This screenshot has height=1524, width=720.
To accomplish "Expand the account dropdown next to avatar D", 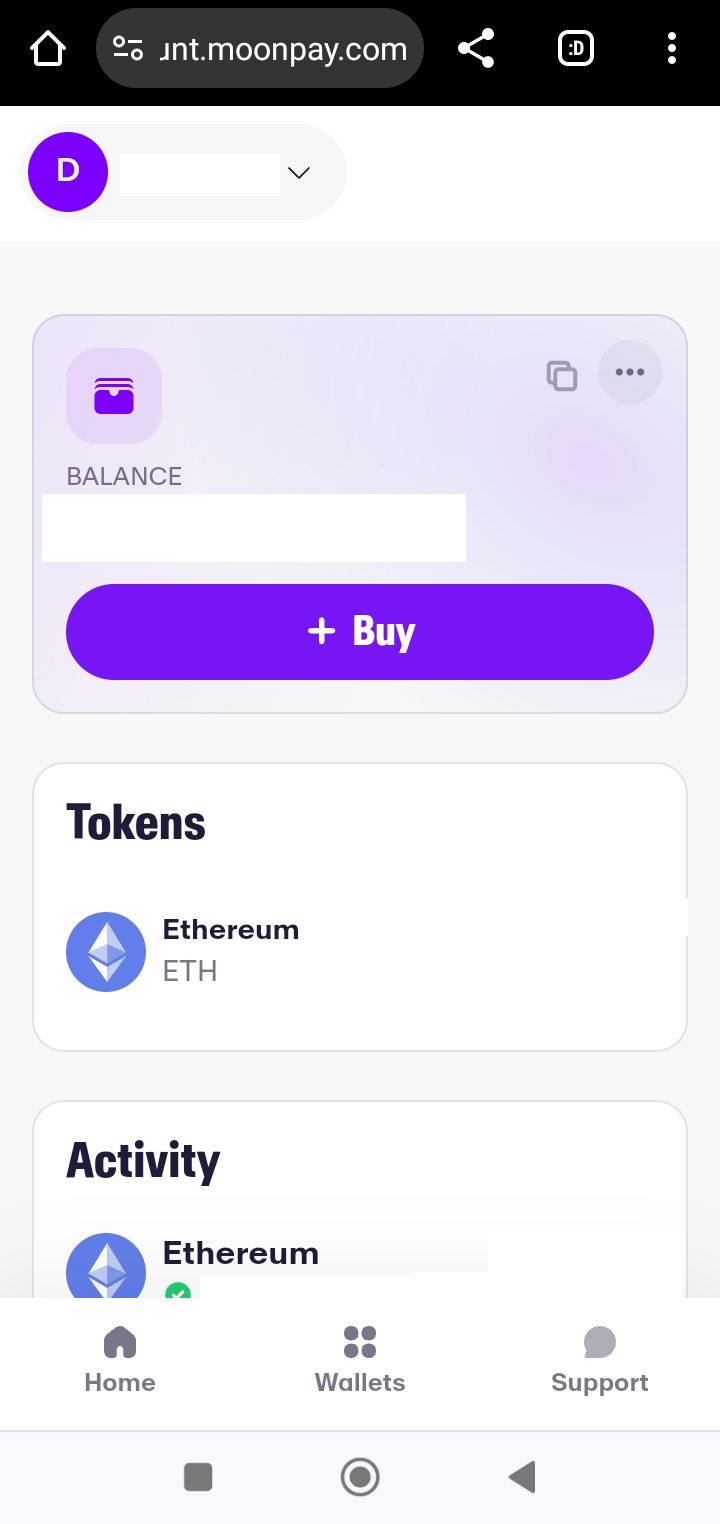I will click(298, 173).
